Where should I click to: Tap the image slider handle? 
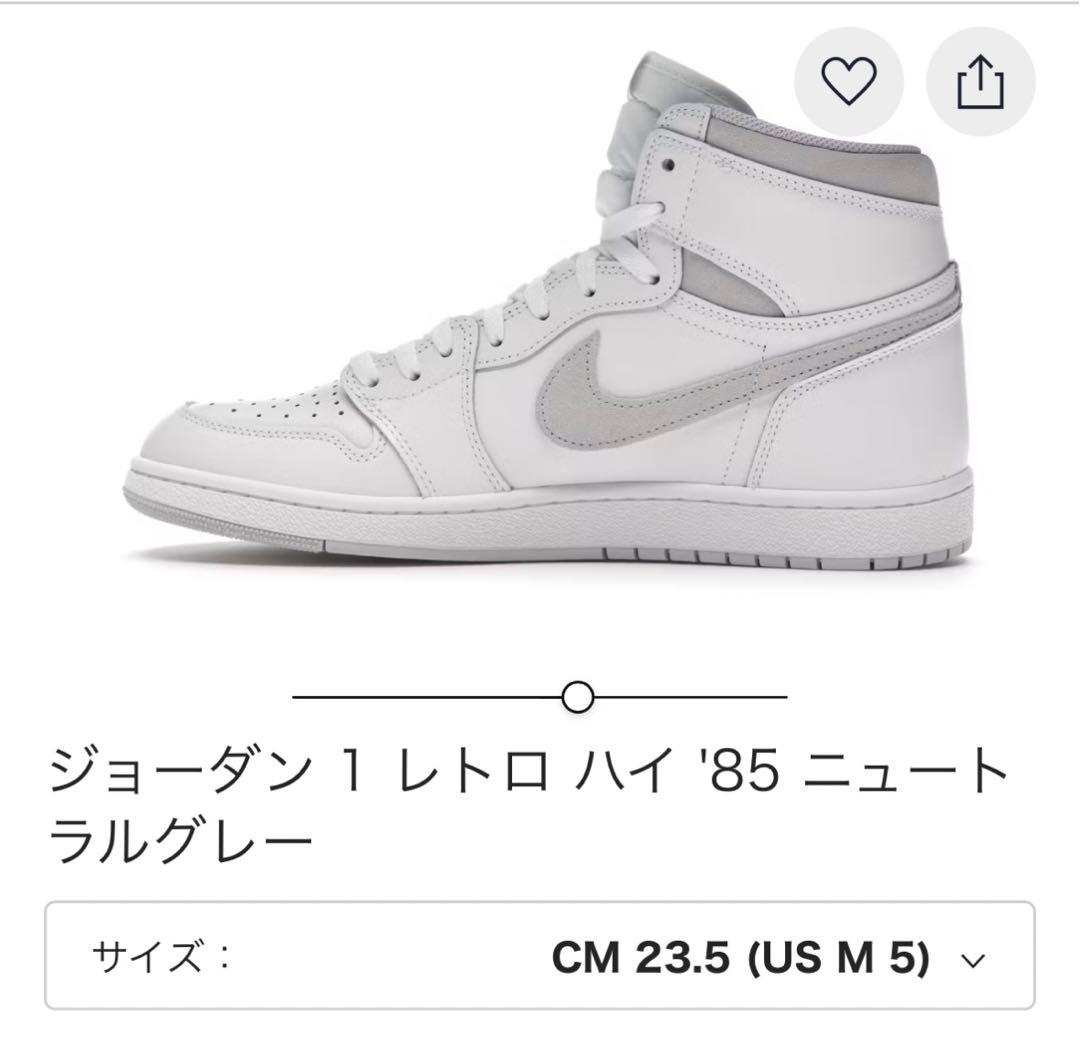tap(577, 695)
